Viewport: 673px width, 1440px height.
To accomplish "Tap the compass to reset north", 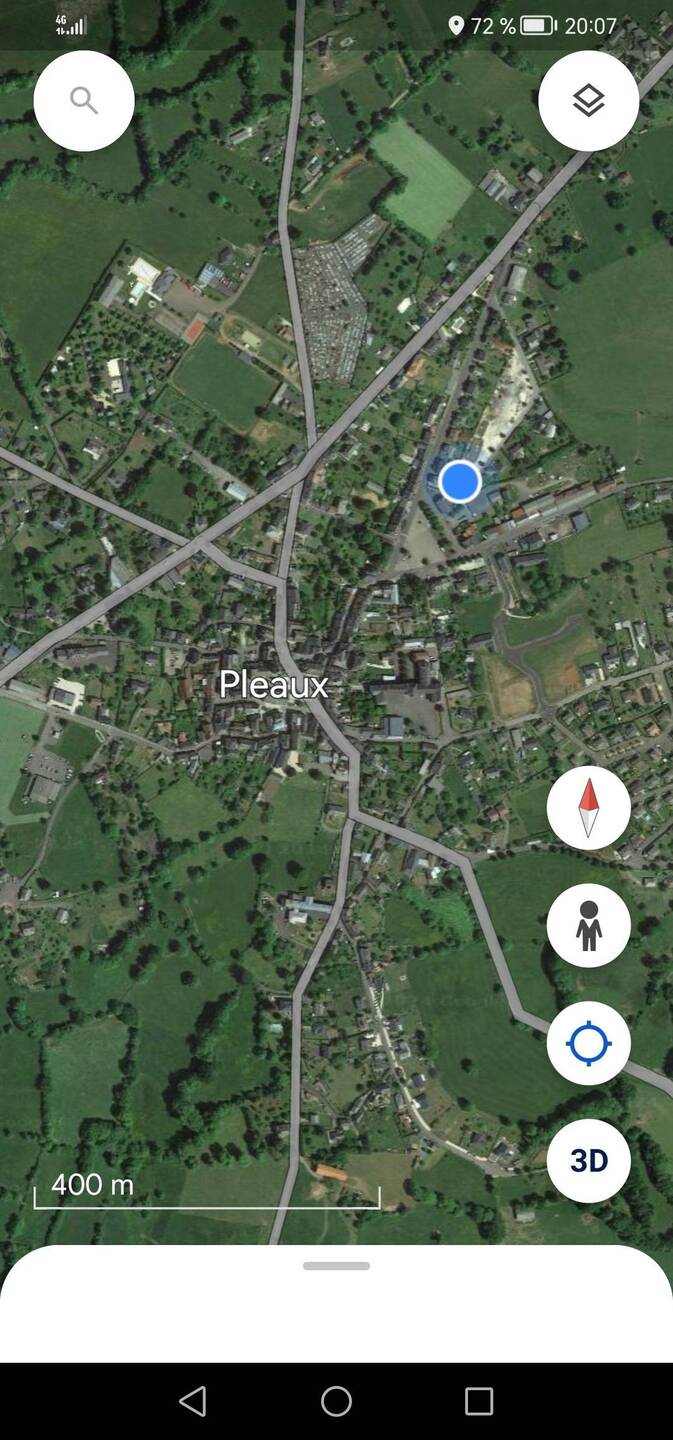I will (x=588, y=808).
